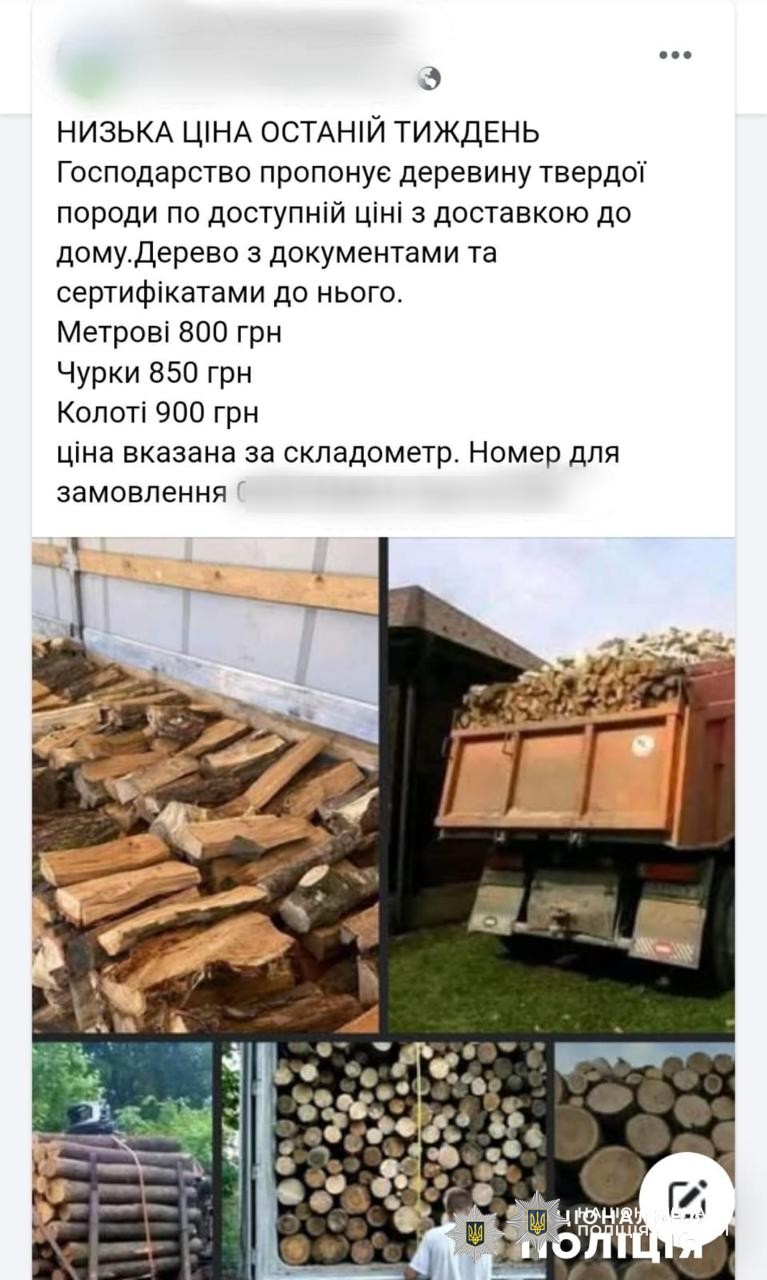Open the post's three-dot overflow menu
The height and width of the screenshot is (1280, 767).
pyautogui.click(x=676, y=55)
